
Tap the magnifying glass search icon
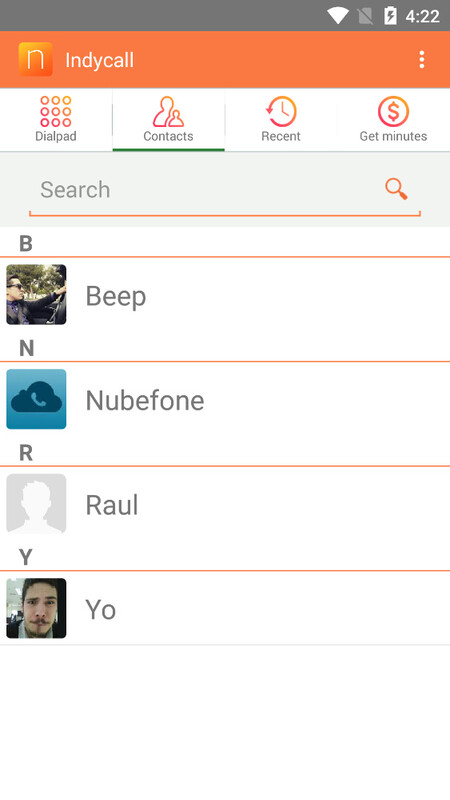click(x=396, y=189)
